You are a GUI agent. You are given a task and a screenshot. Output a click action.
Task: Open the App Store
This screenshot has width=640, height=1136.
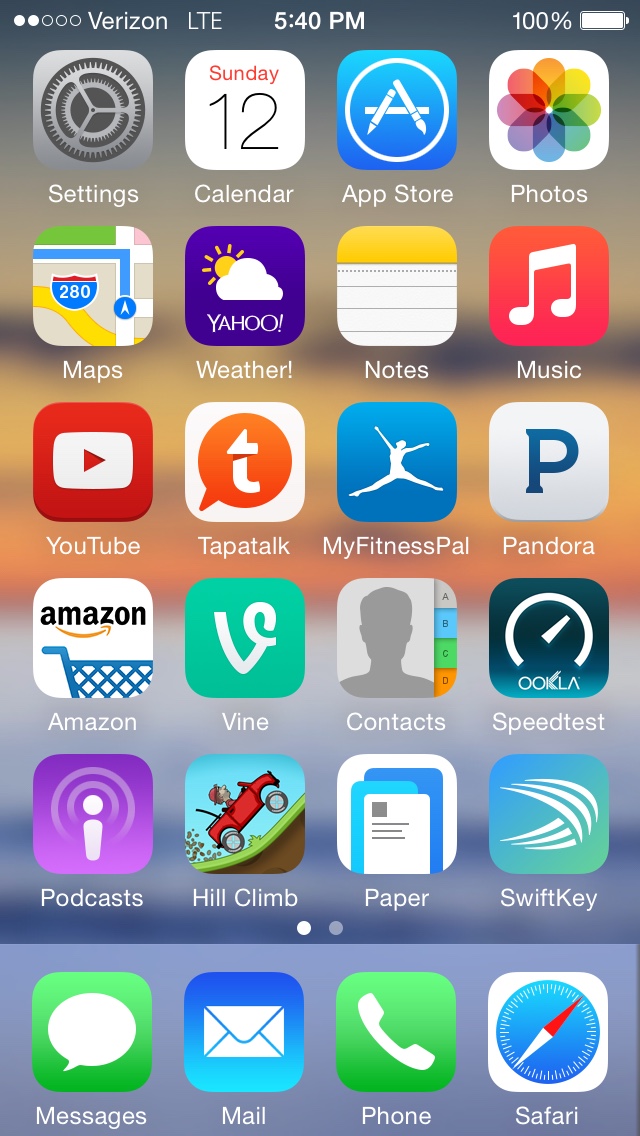[x=397, y=111]
